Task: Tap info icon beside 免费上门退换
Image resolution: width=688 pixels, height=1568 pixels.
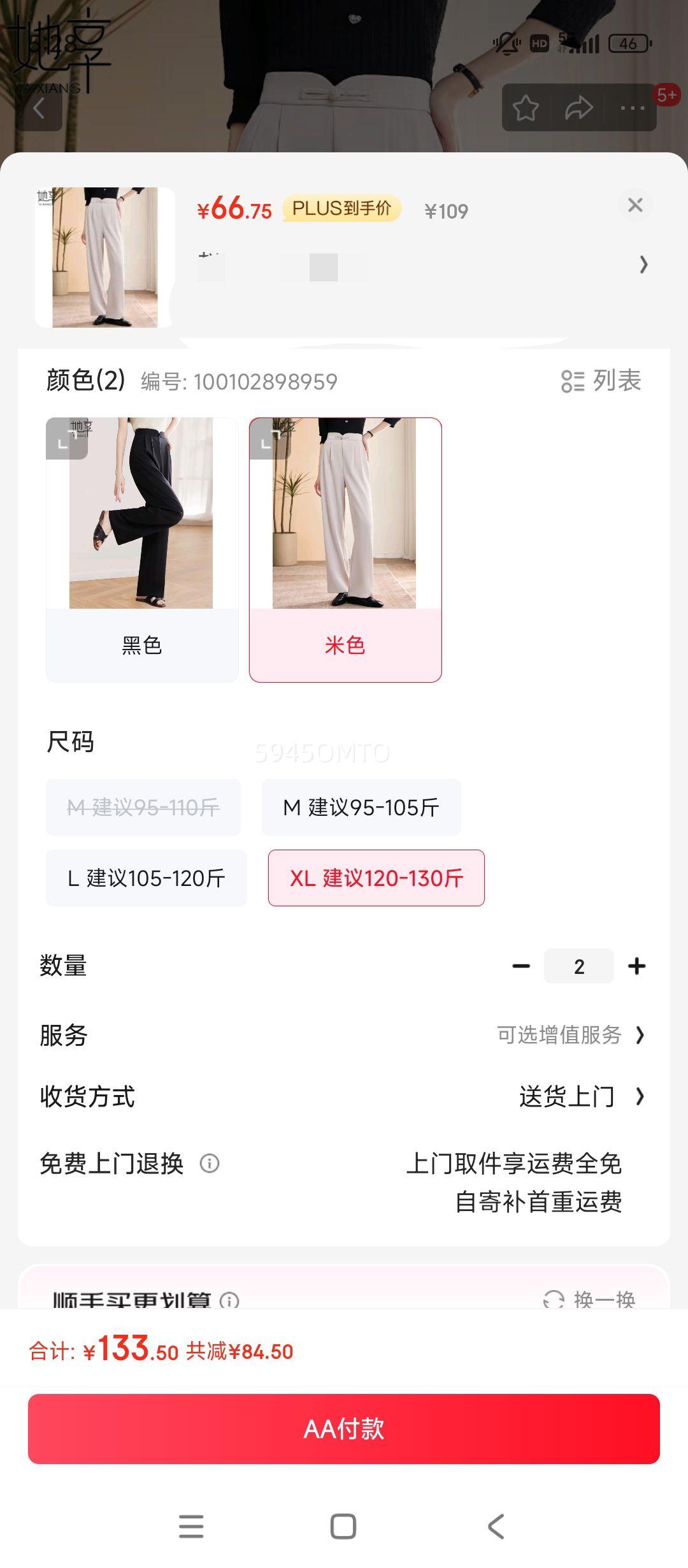Action: pos(210,1163)
